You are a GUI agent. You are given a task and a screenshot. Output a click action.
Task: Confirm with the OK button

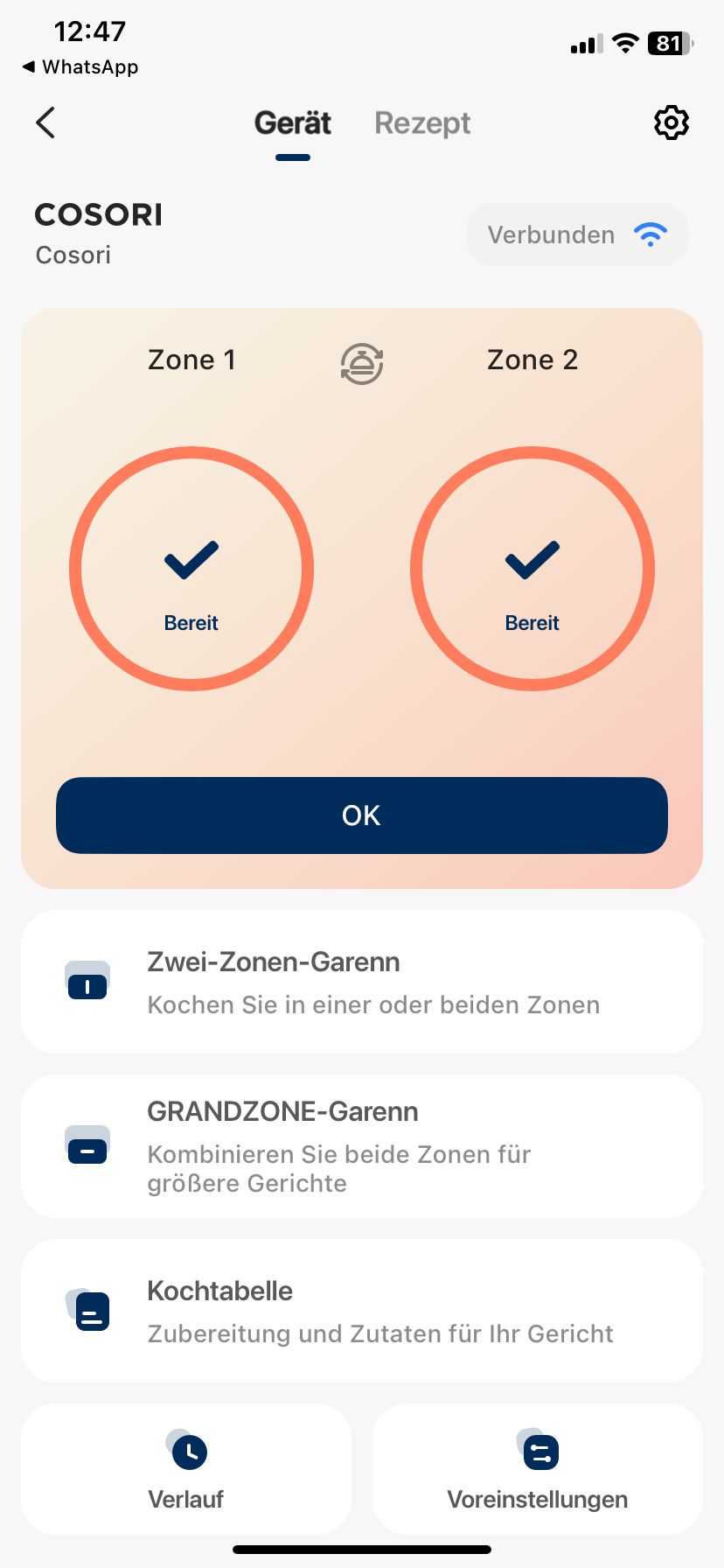[x=361, y=815]
